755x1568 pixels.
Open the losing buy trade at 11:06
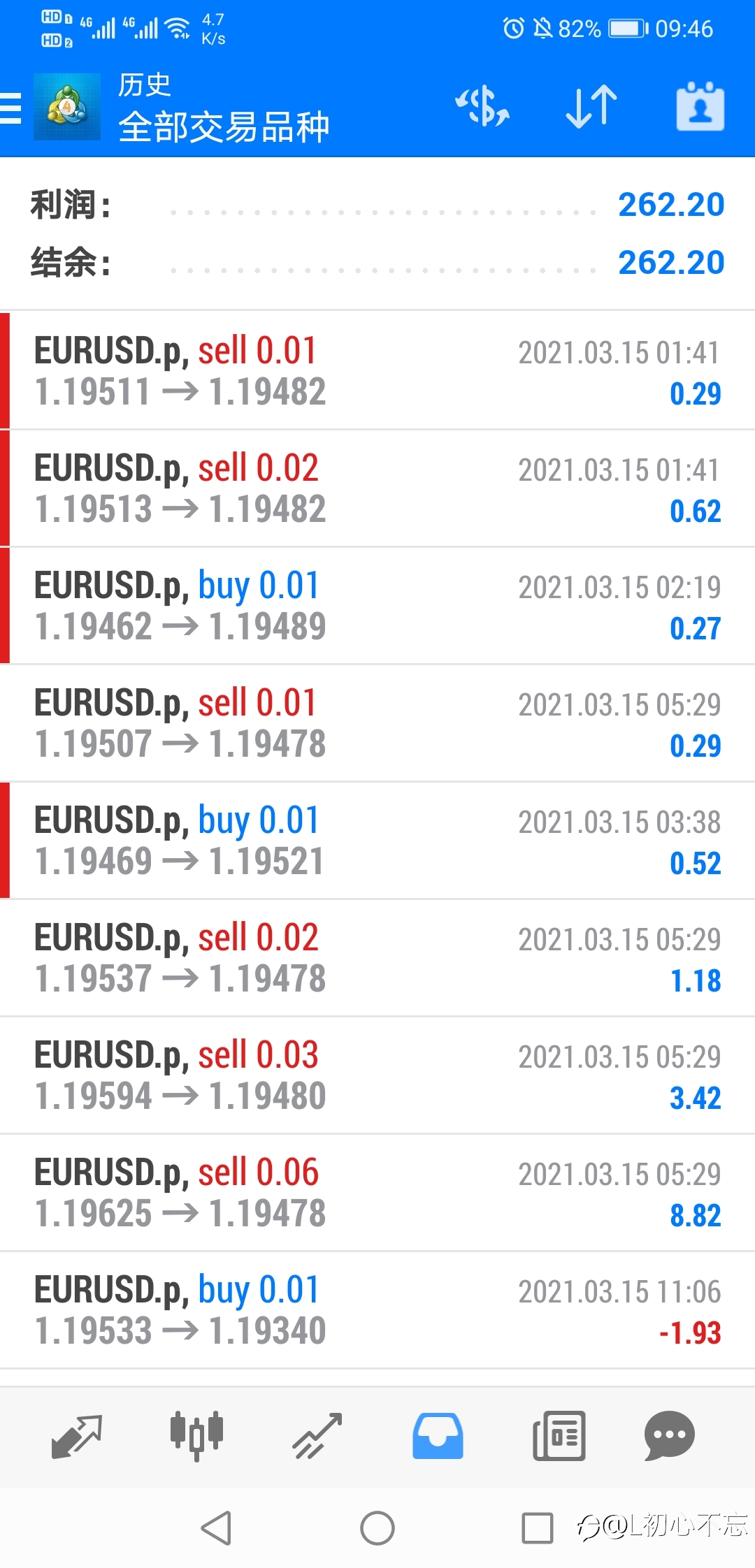click(x=377, y=1309)
